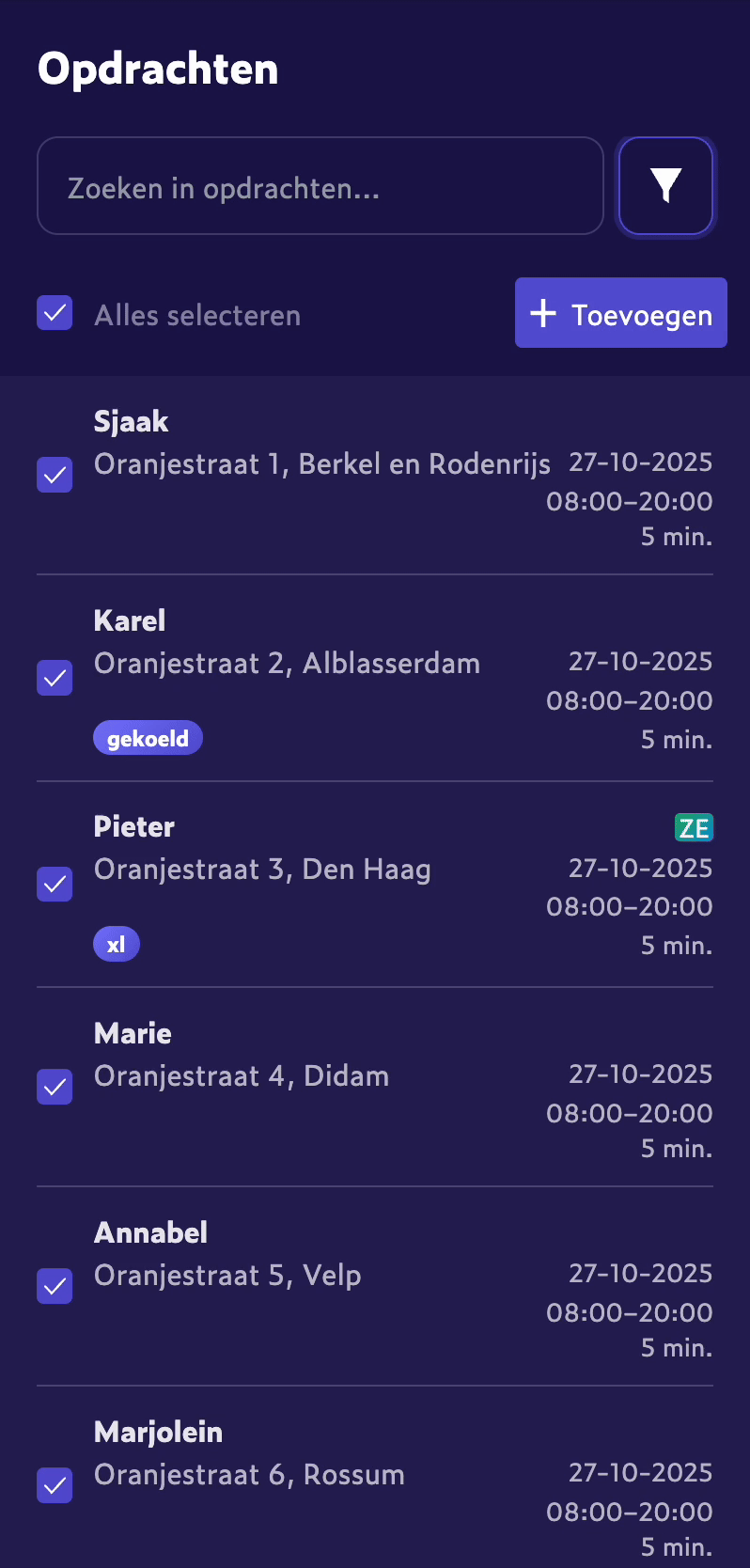Deselect Sjaak's order checkbox

pos(55,475)
